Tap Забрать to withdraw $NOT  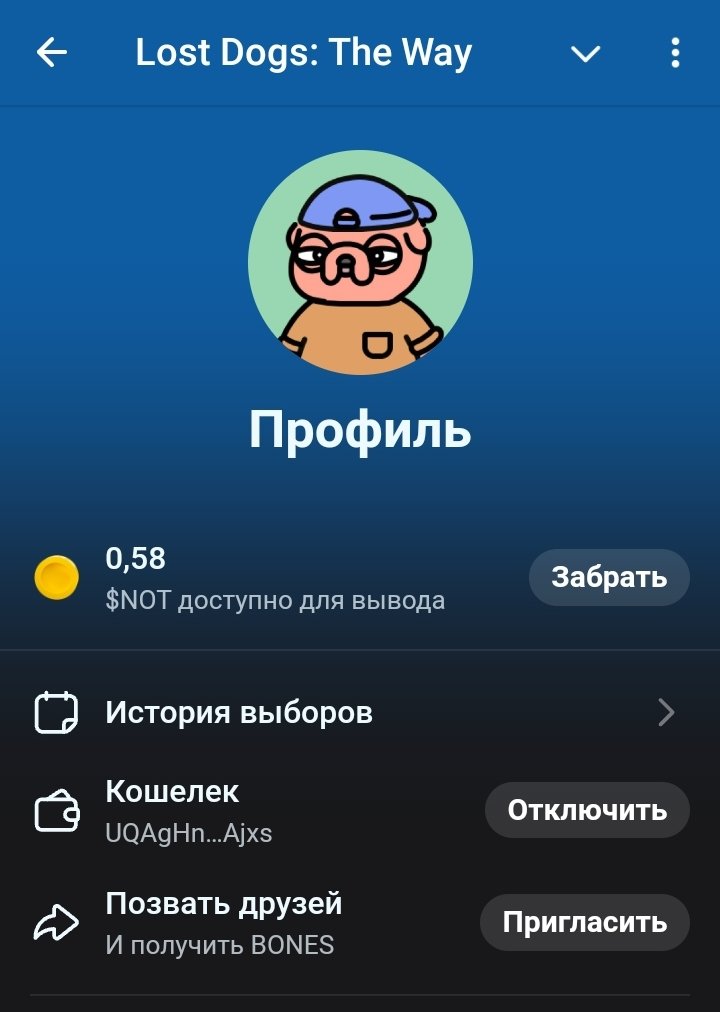(608, 577)
